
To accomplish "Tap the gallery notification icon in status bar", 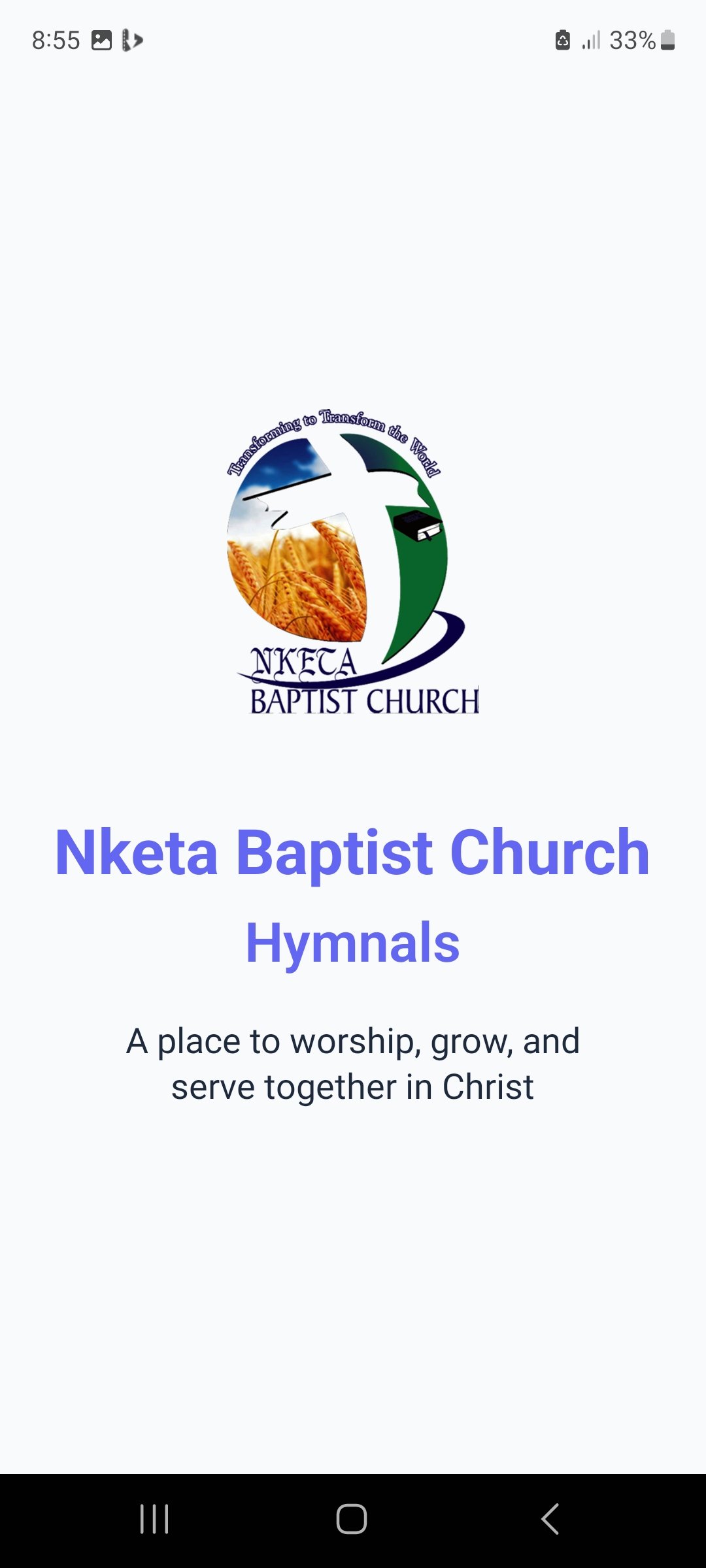I will [103, 41].
